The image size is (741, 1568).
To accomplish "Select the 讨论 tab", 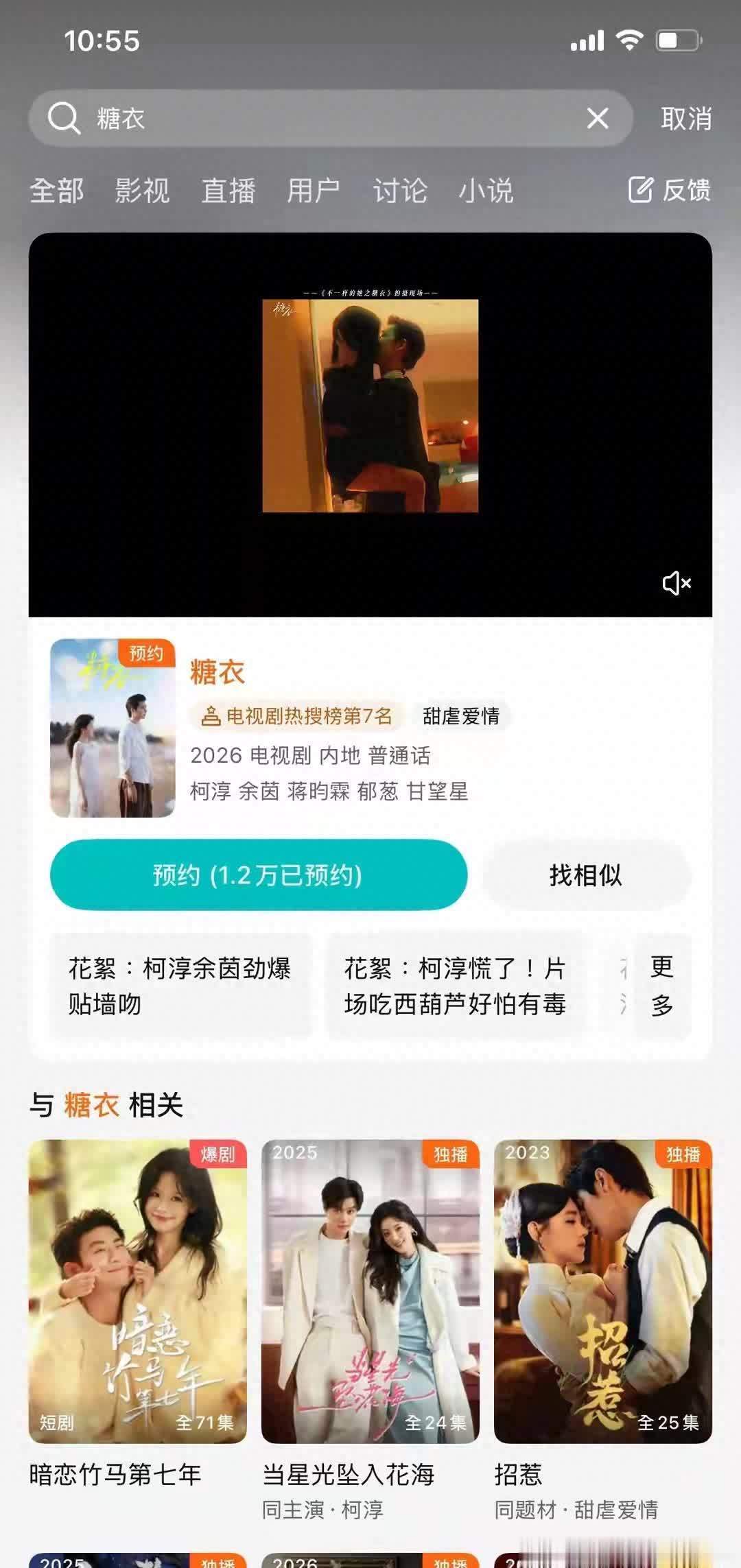I will [400, 191].
